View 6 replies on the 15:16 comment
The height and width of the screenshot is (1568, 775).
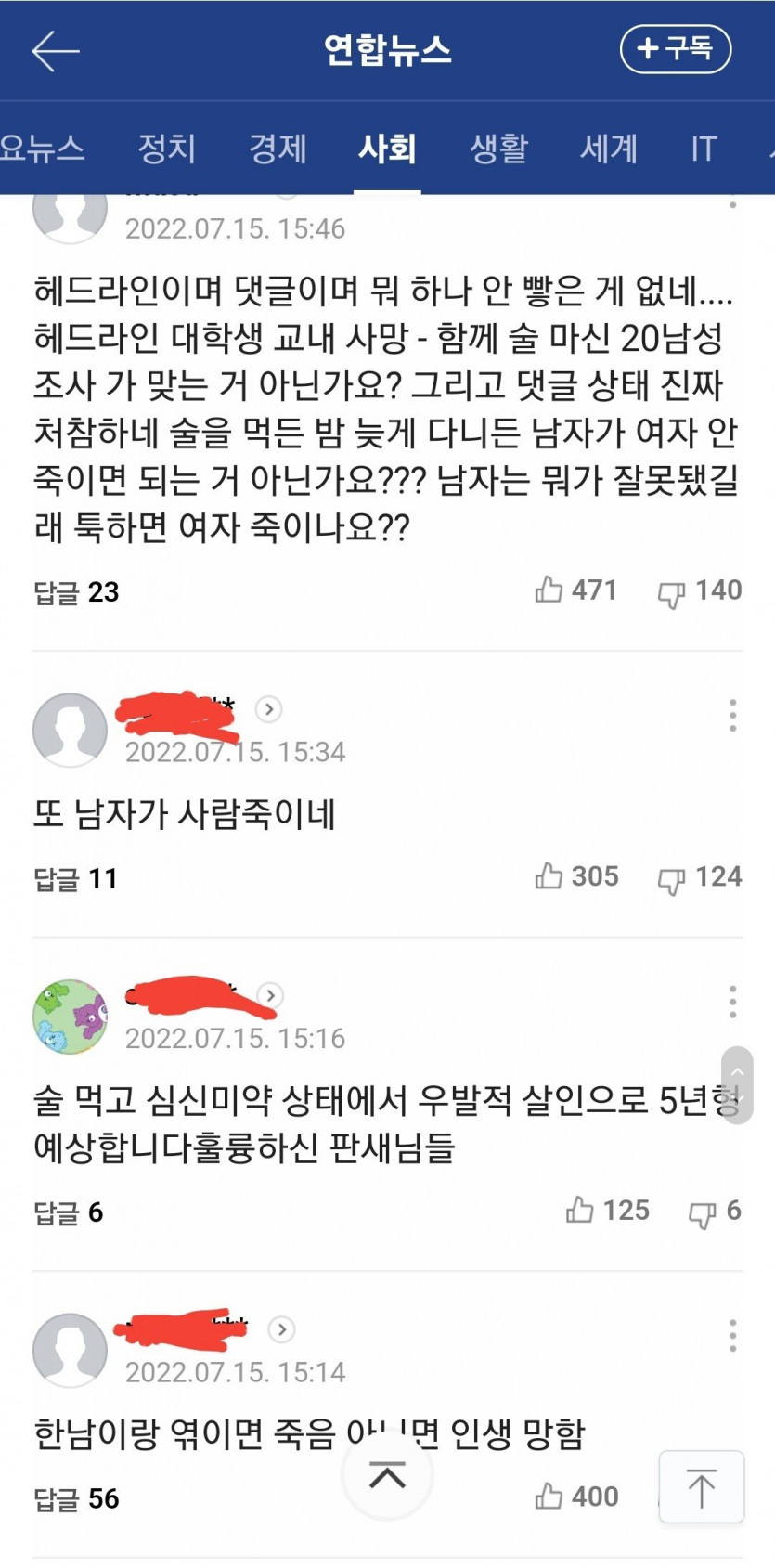tap(68, 1212)
